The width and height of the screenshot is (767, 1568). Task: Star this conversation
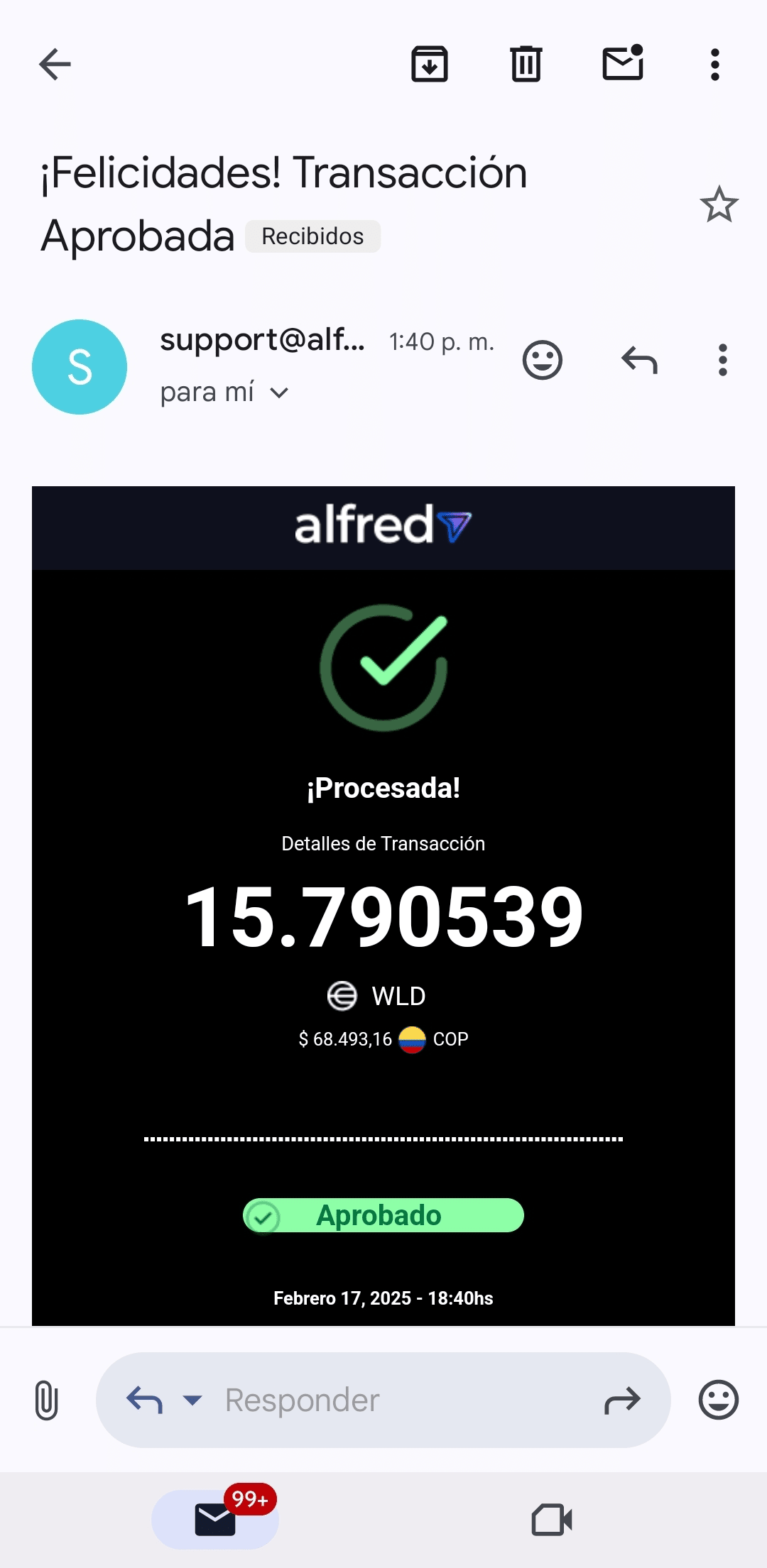coord(719,205)
